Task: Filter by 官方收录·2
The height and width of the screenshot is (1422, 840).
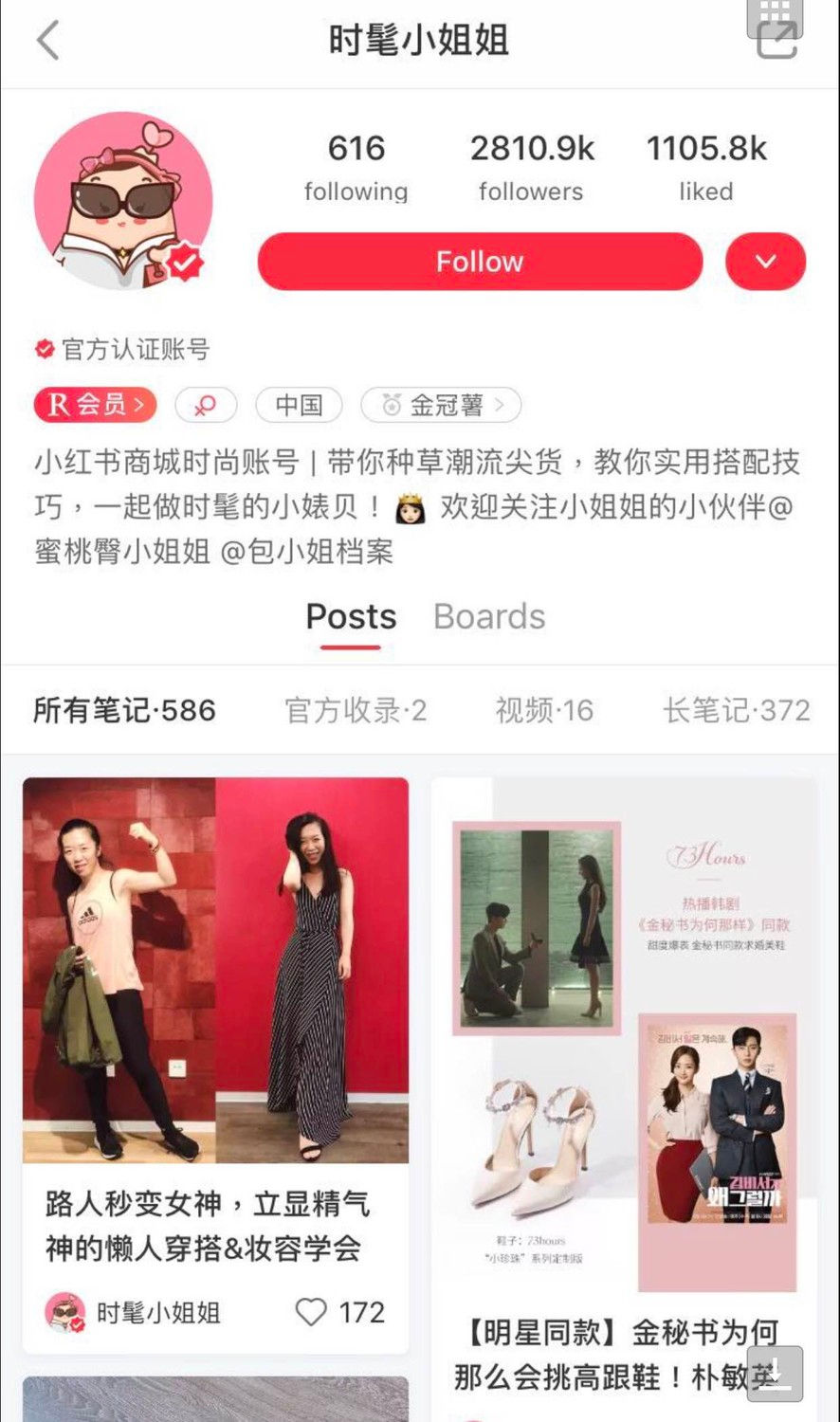Action: coord(356,710)
